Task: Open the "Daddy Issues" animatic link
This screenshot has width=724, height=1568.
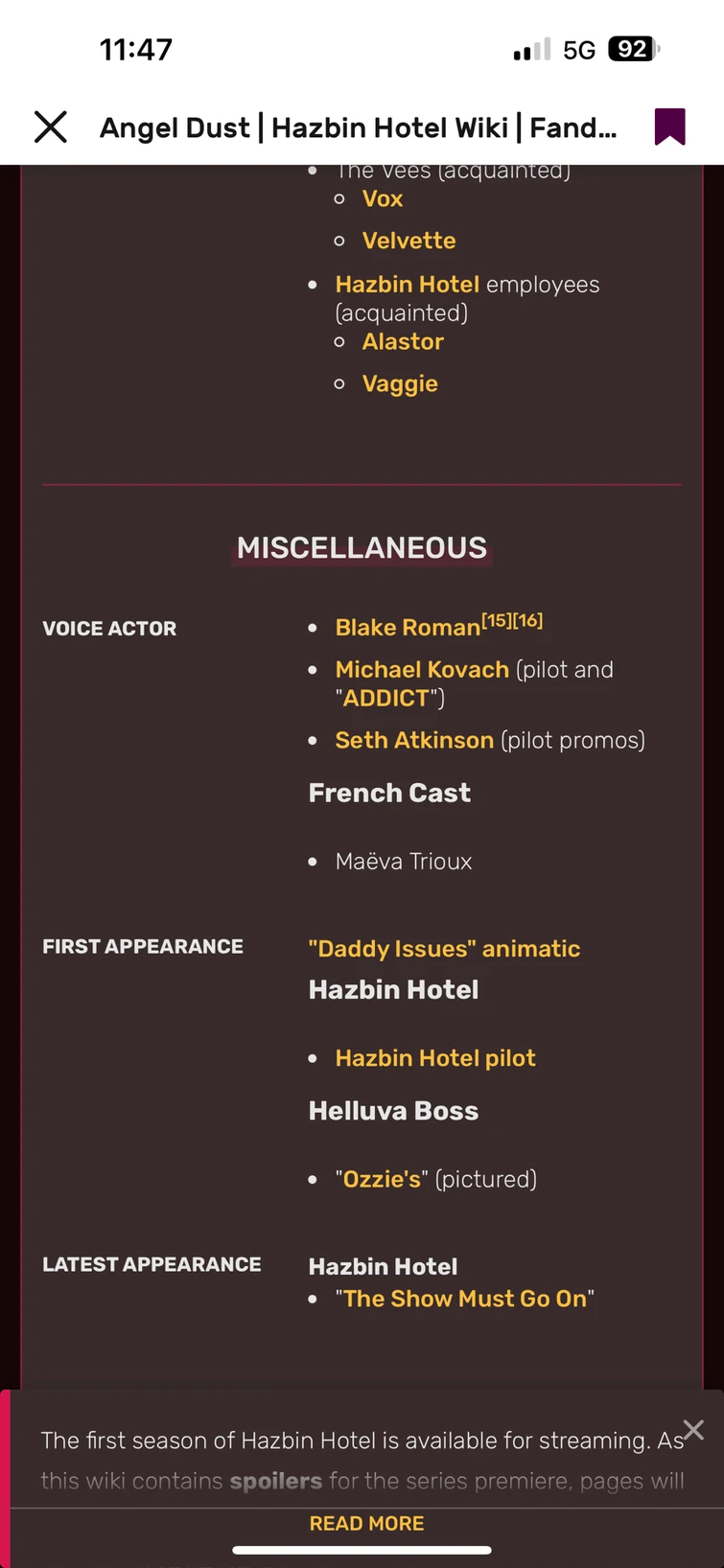Action: coord(444,949)
